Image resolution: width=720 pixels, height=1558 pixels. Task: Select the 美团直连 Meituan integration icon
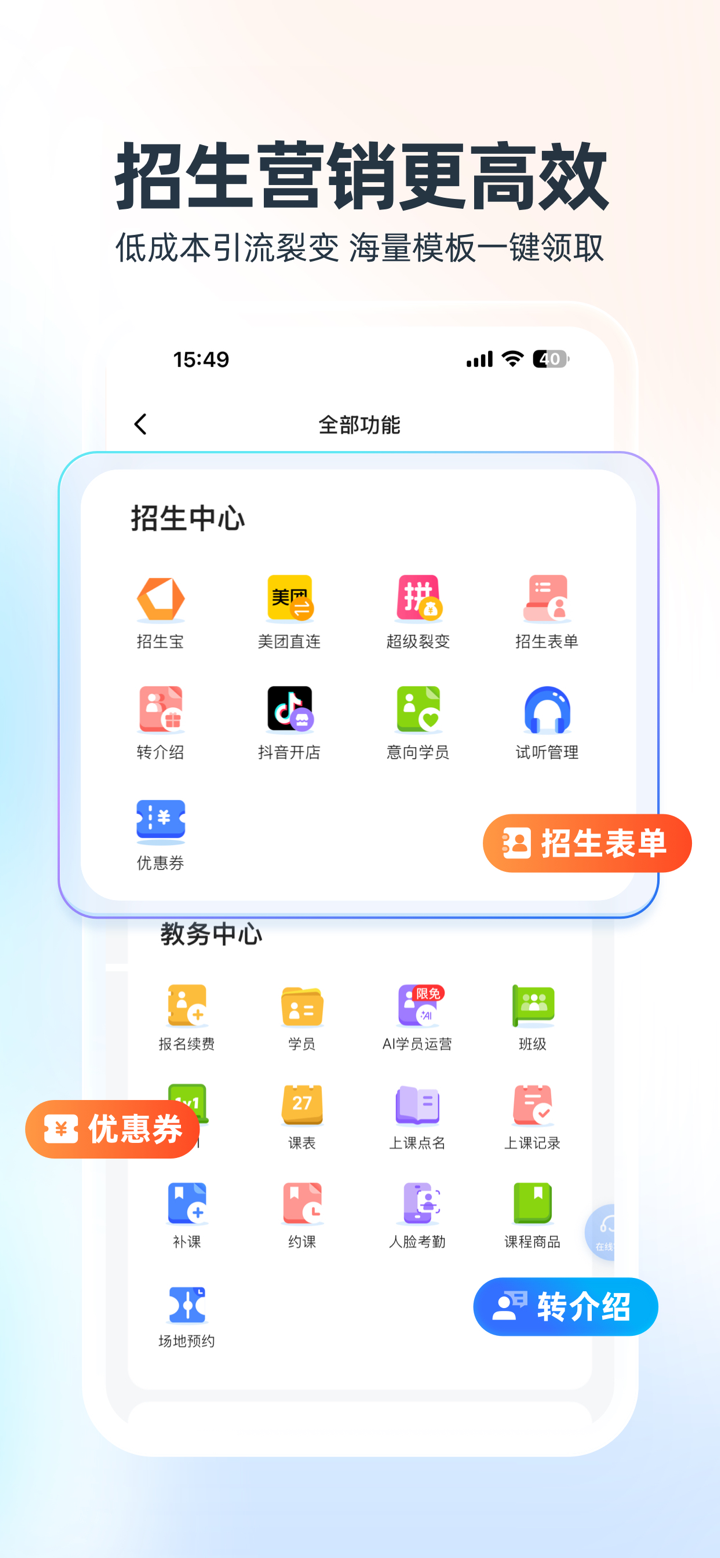(289, 598)
